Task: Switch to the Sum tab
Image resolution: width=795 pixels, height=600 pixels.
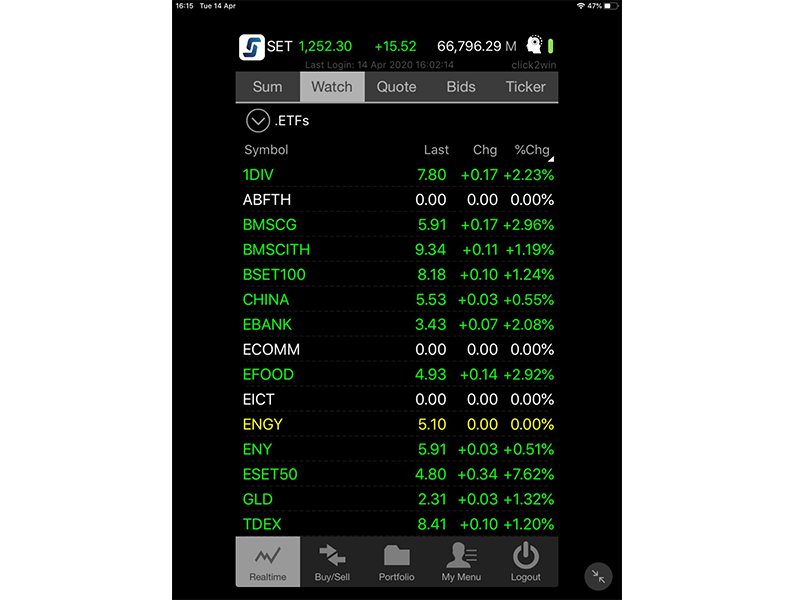Action: pyautogui.click(x=267, y=87)
